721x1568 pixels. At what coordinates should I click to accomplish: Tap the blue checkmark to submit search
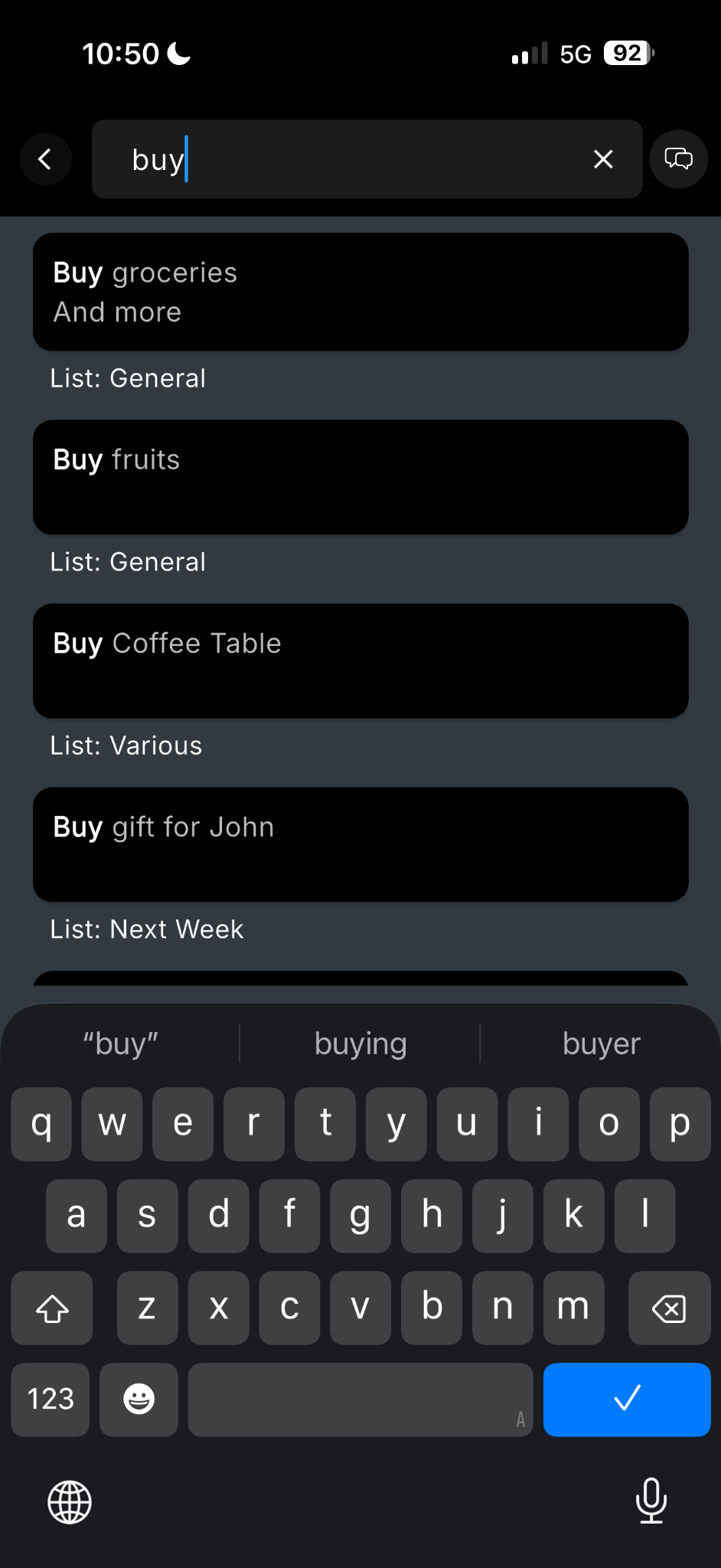coord(626,1400)
